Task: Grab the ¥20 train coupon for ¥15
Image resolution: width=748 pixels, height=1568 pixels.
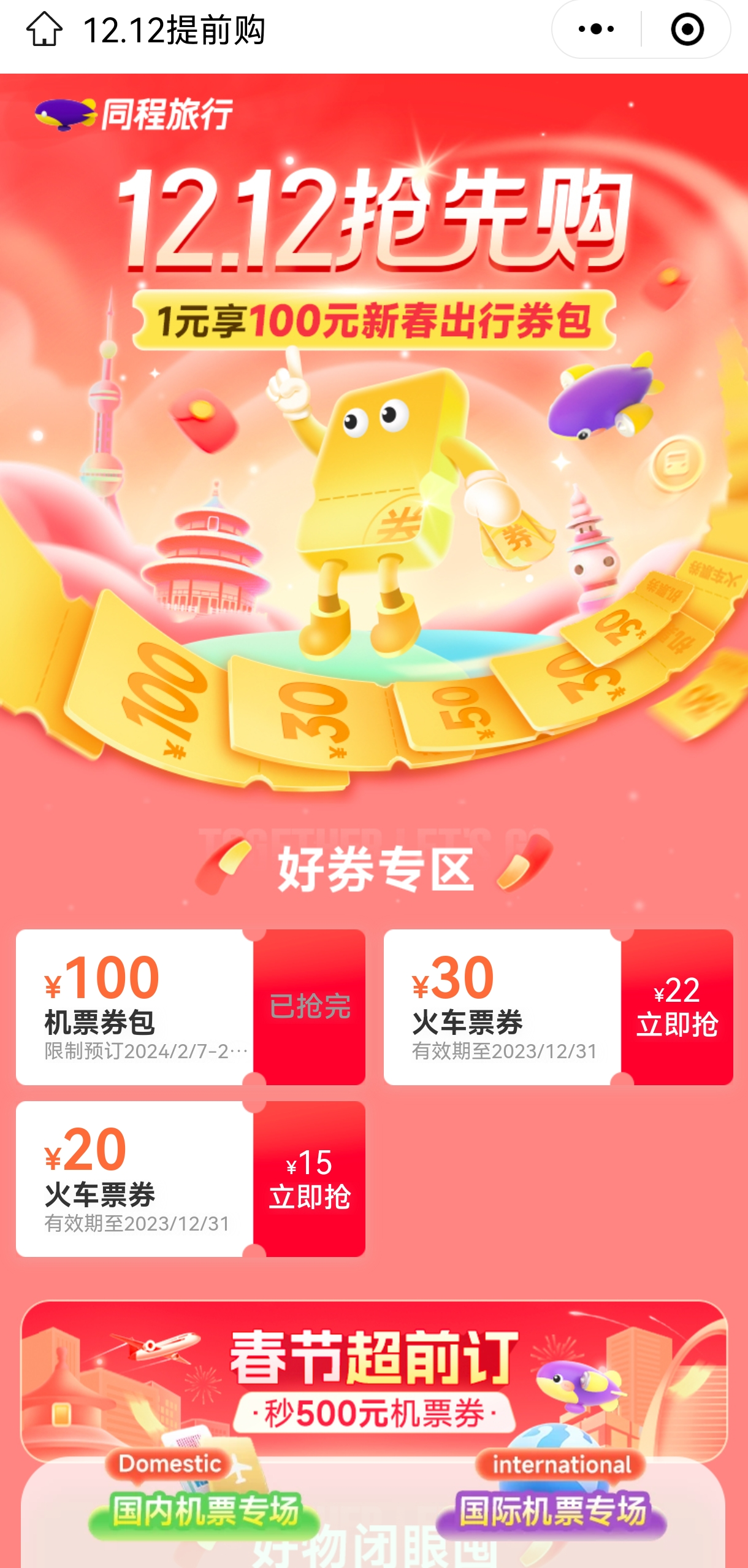Action: tap(309, 1178)
